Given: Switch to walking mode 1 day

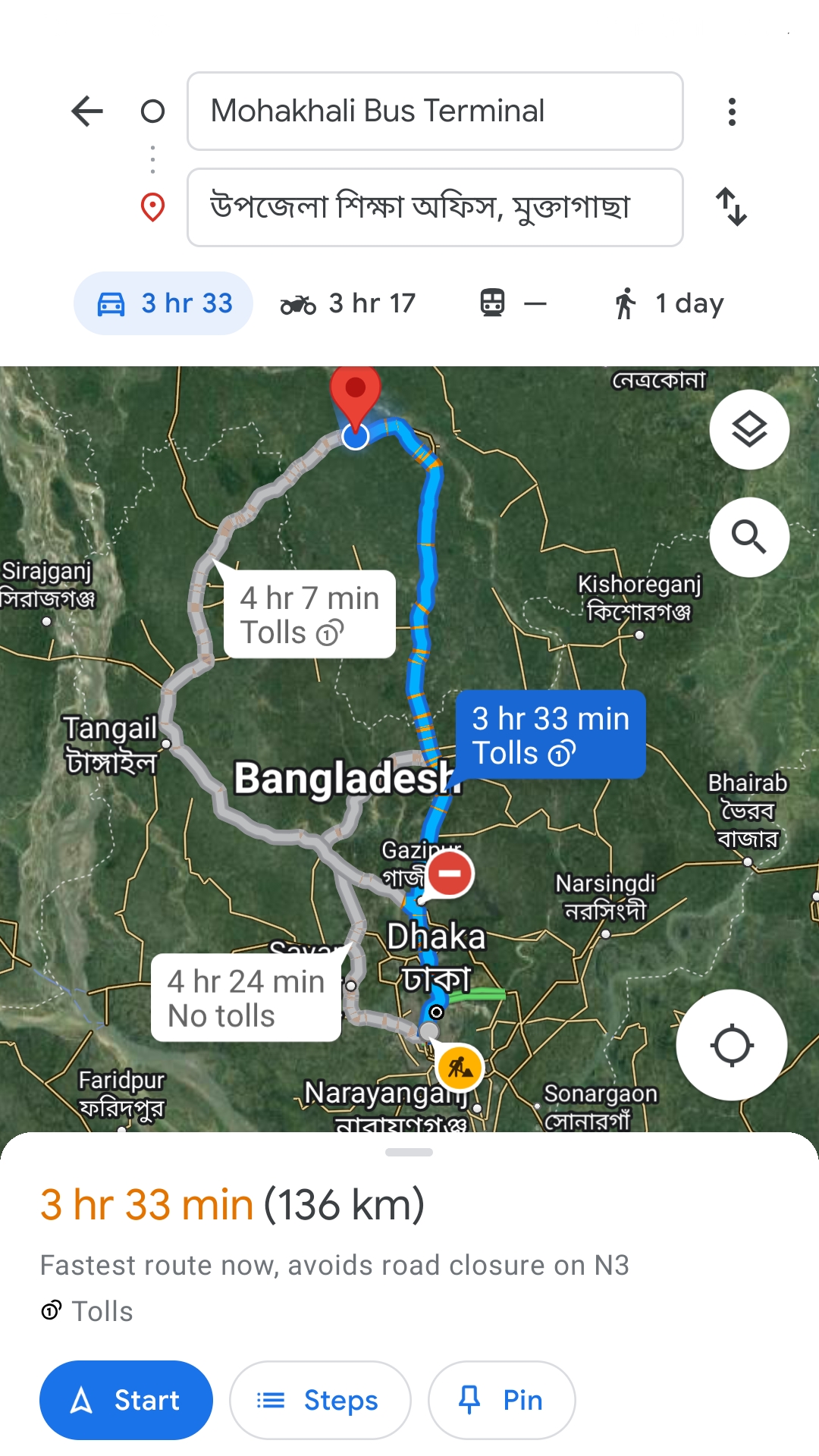Looking at the screenshot, I should point(669,303).
